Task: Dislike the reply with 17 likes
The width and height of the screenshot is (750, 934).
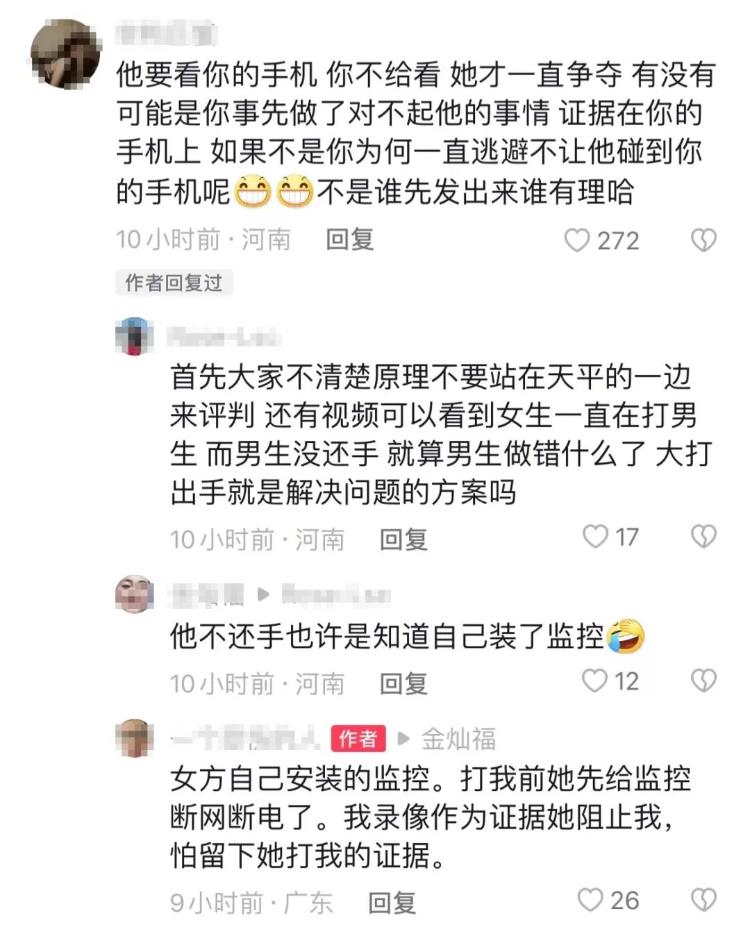Action: click(x=704, y=537)
